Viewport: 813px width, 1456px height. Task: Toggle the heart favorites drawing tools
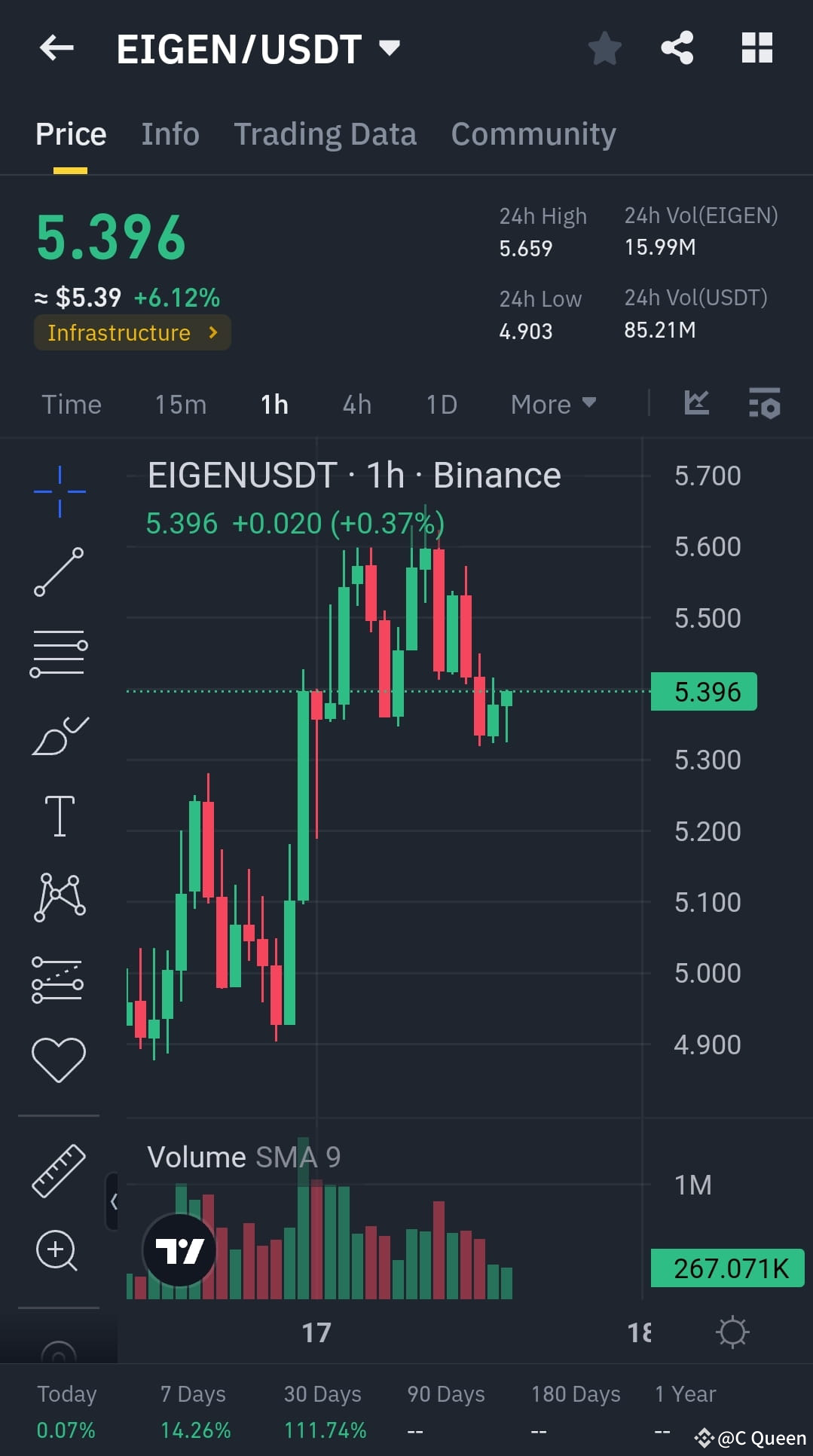(x=59, y=1055)
